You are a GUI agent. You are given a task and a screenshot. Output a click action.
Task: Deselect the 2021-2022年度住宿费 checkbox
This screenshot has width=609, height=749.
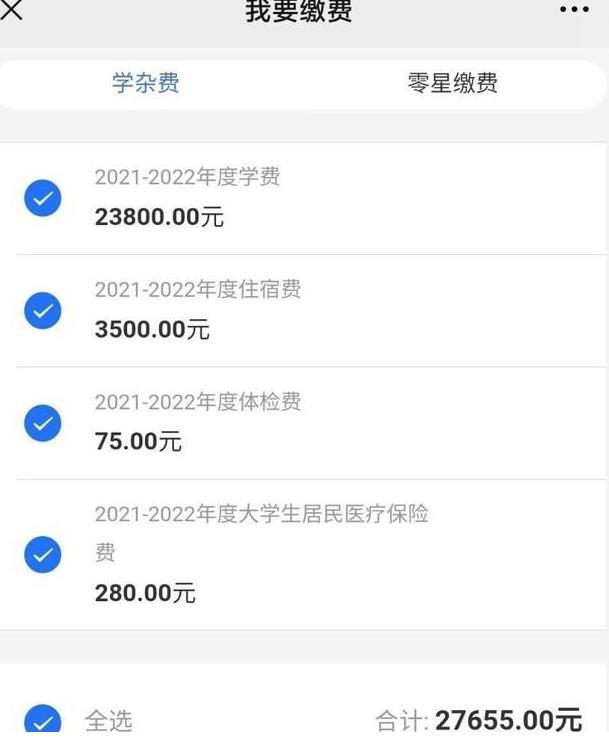[42, 311]
